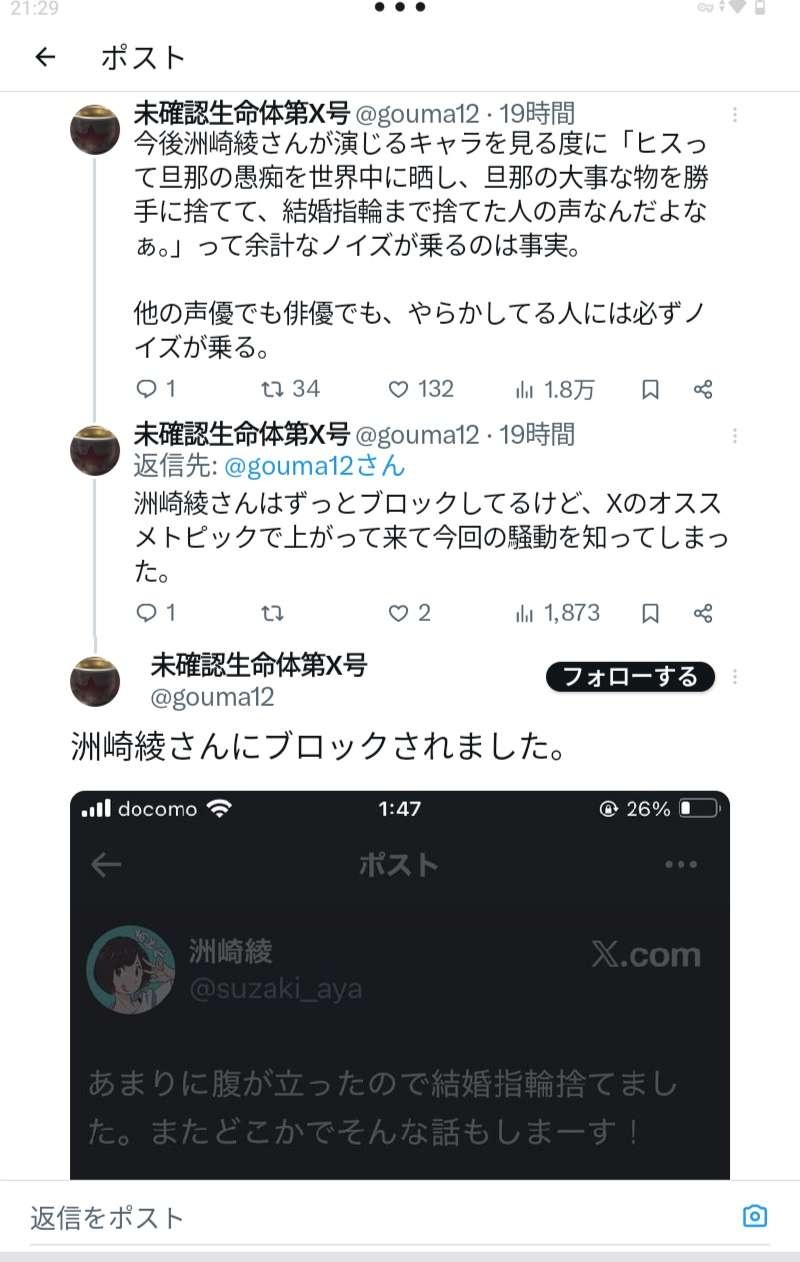Repost the post with 1,873 views
The height and width of the screenshot is (1262, 800).
[271, 612]
